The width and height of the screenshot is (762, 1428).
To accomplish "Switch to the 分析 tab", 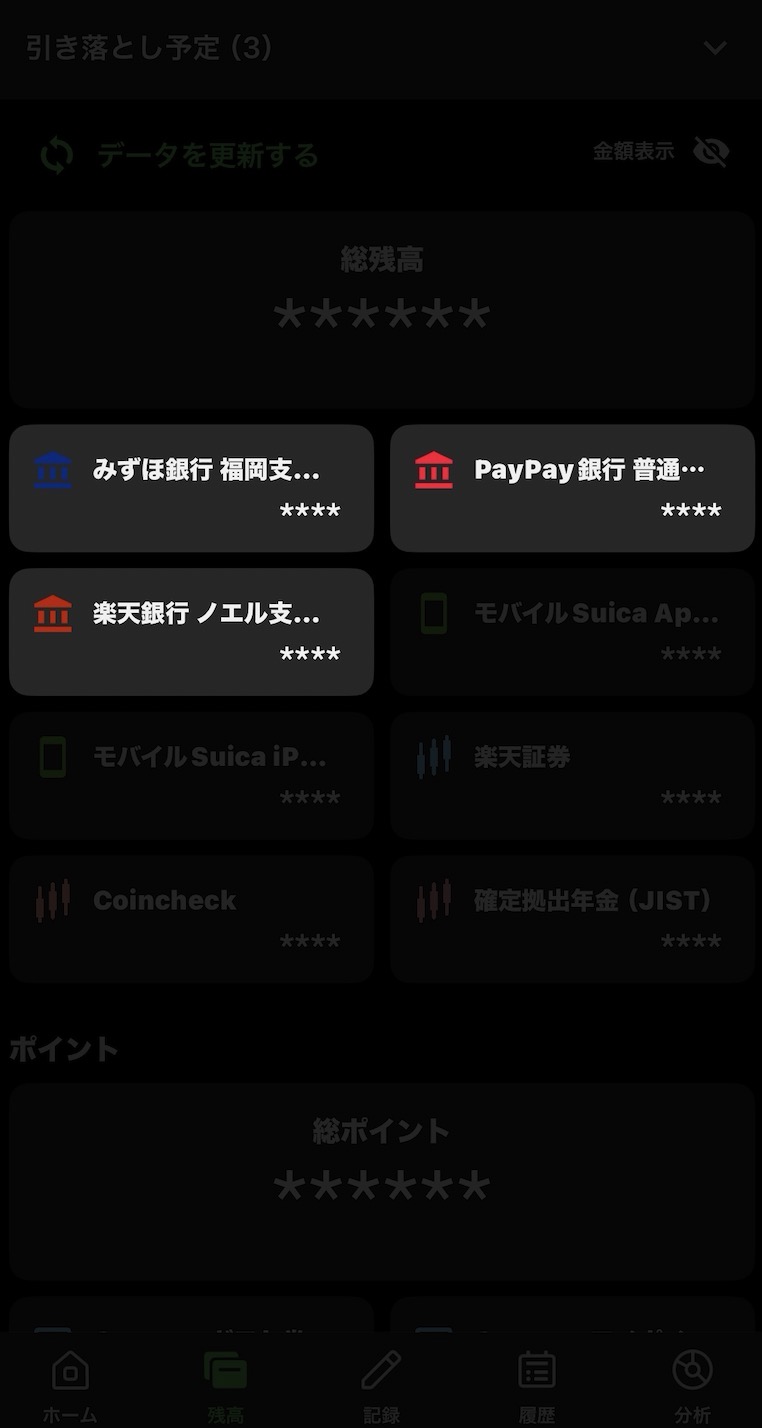I will point(692,1387).
